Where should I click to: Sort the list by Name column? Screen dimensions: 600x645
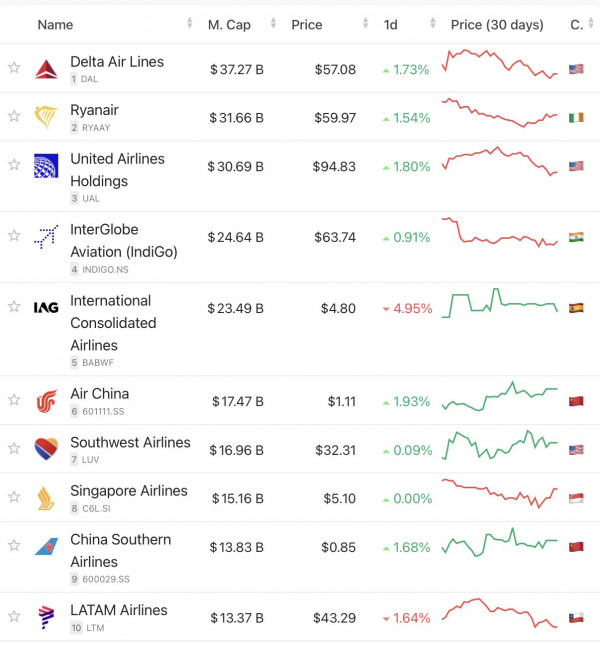[x=55, y=25]
